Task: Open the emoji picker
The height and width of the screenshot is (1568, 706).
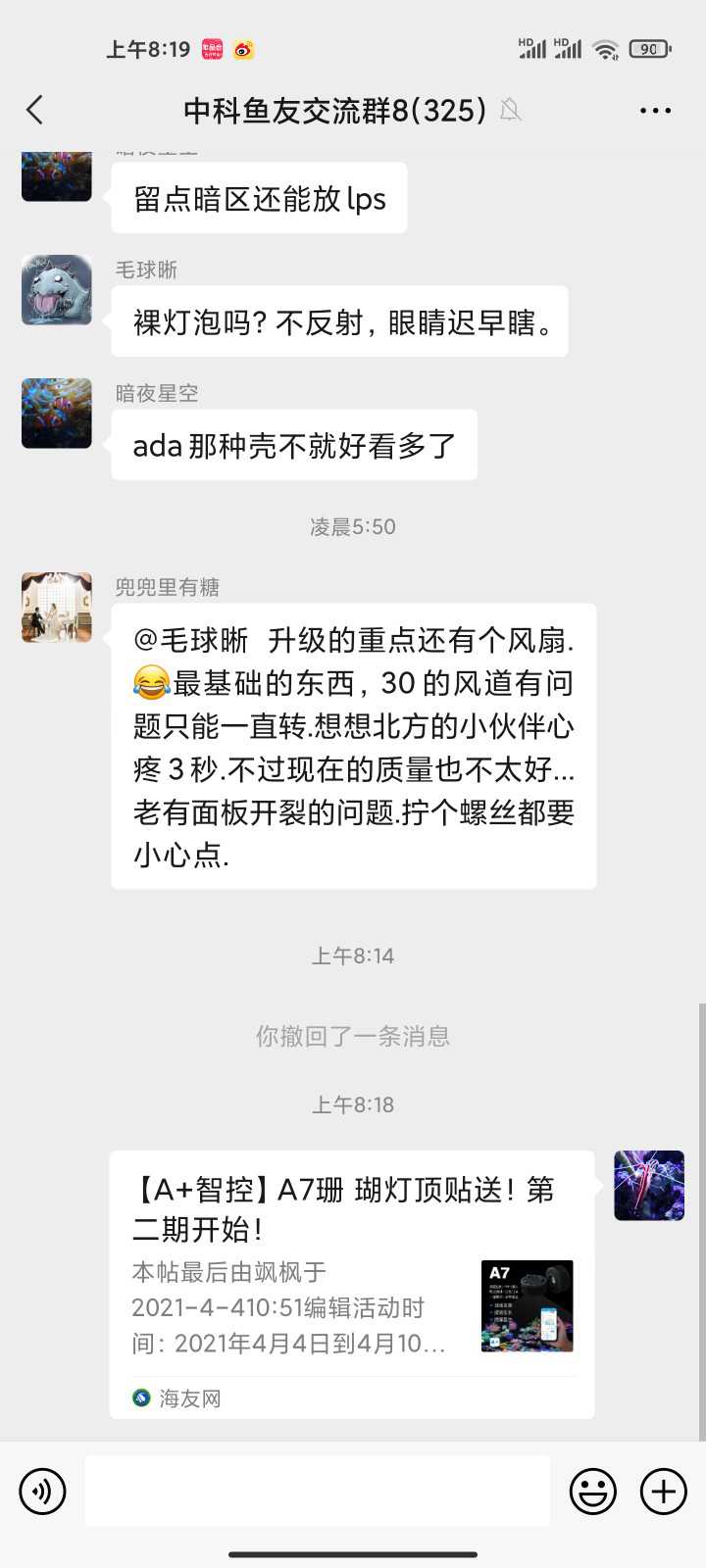Action: [592, 1492]
